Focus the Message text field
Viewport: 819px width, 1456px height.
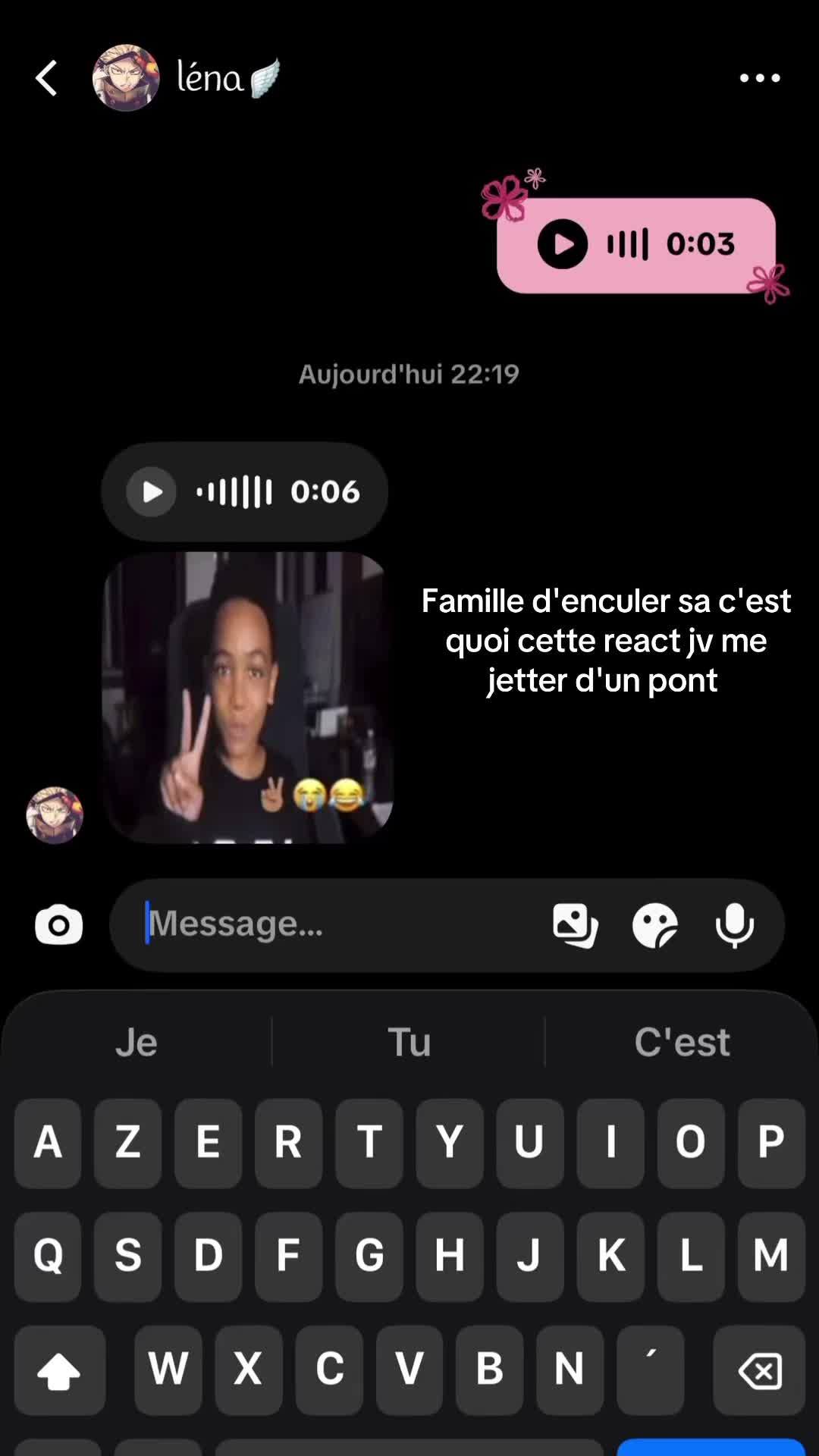pyautogui.click(x=334, y=924)
